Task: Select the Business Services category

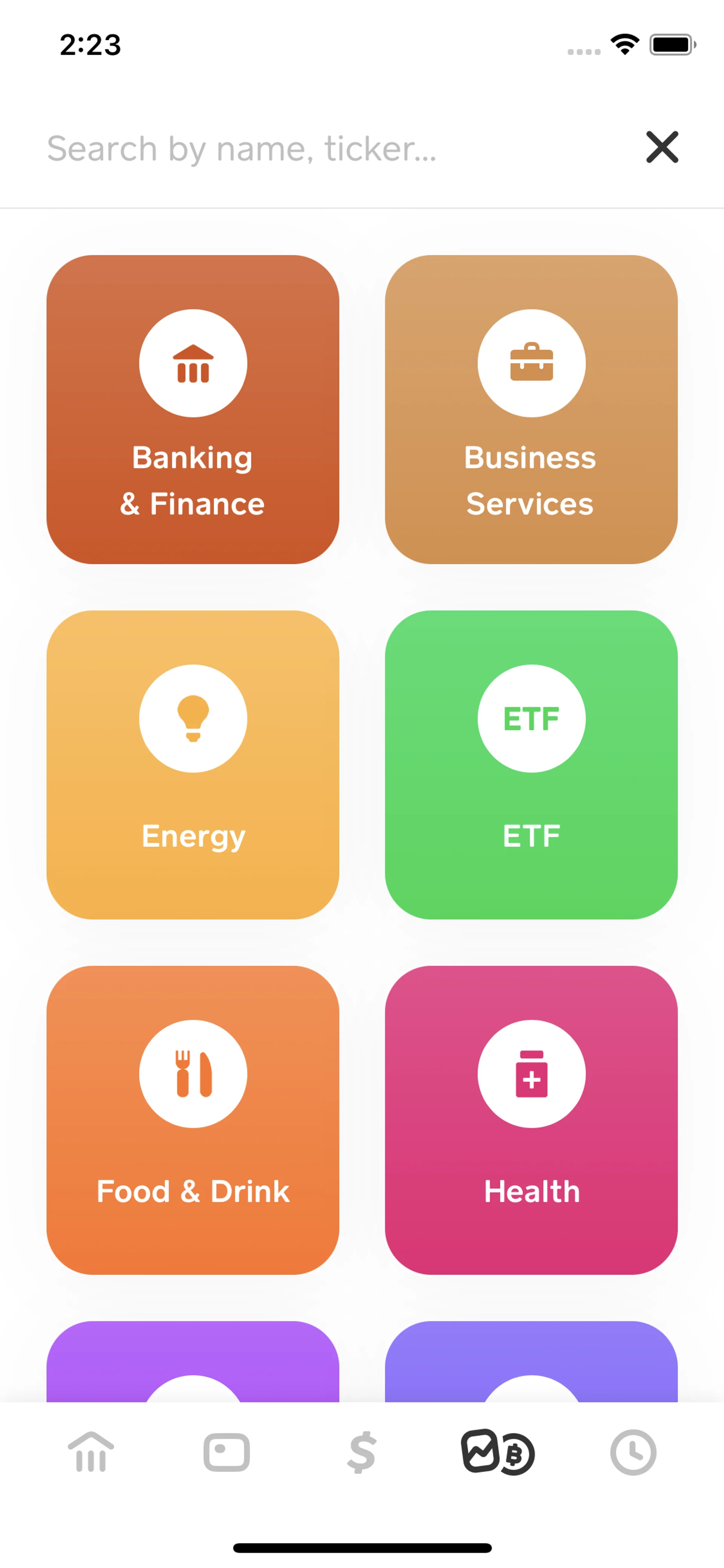Action: 531,409
